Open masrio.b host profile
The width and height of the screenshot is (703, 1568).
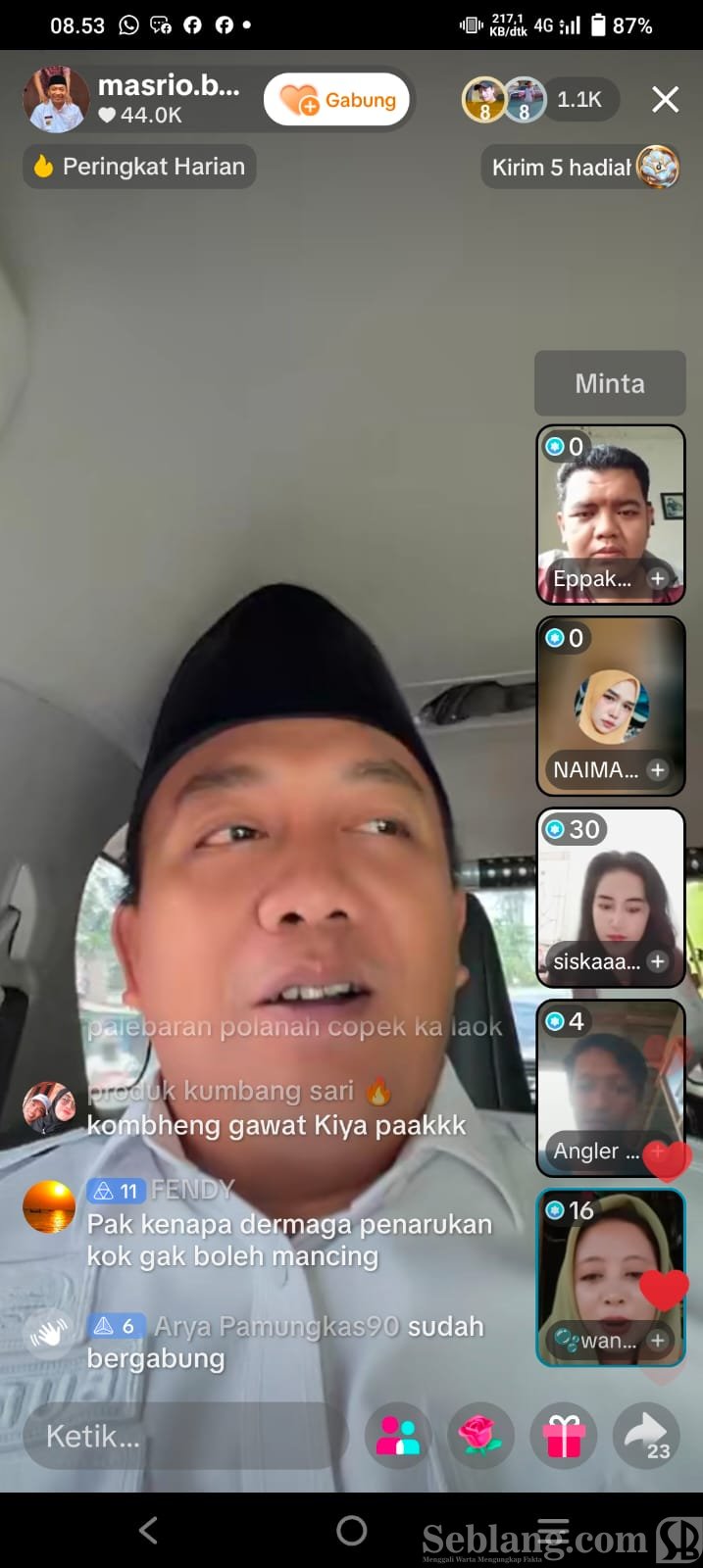pyautogui.click(x=57, y=100)
